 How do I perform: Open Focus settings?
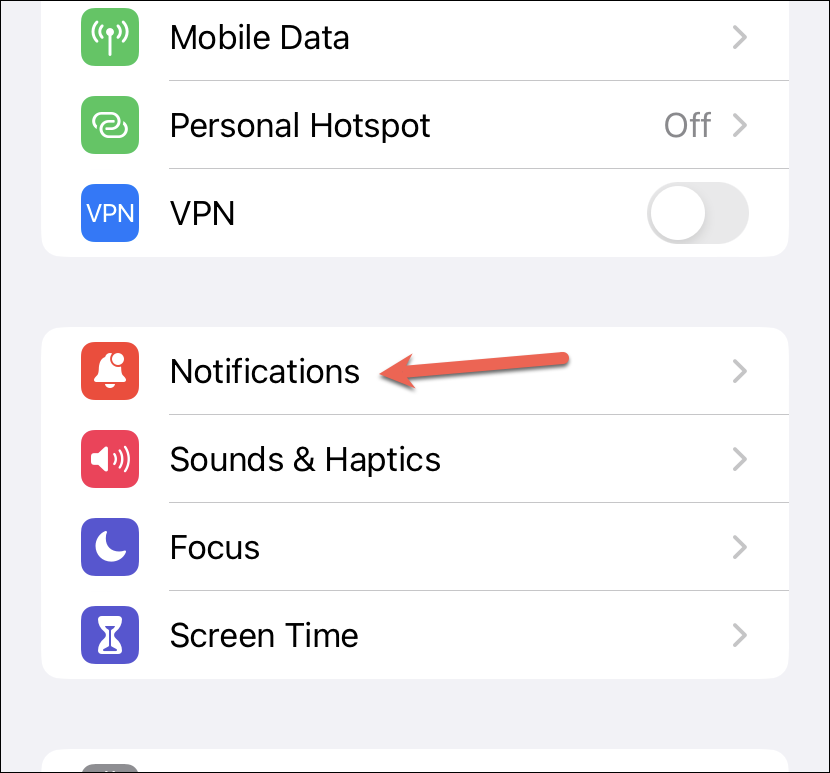pyautogui.click(x=215, y=548)
